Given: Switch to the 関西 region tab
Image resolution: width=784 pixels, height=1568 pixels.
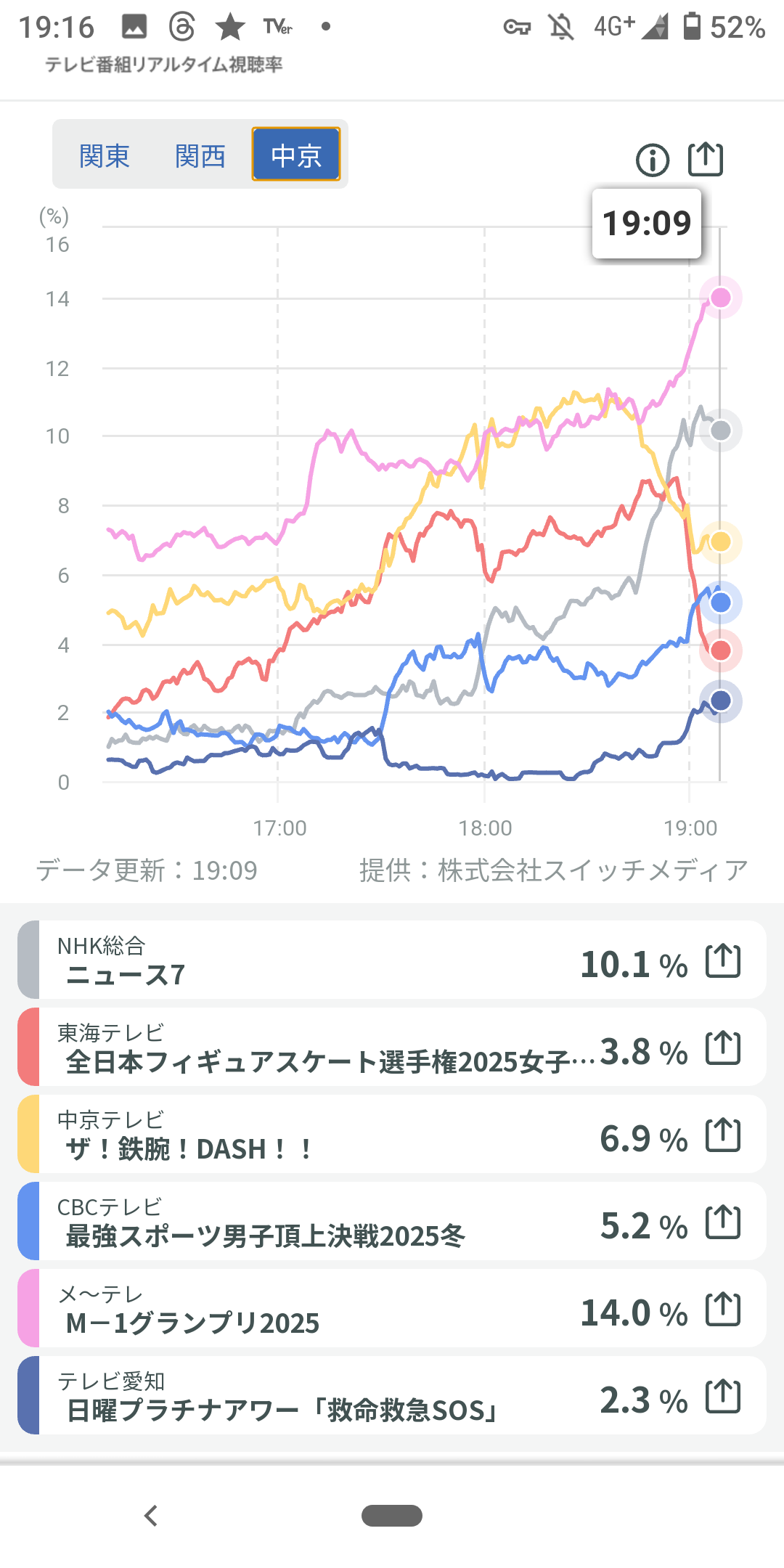Looking at the screenshot, I should pyautogui.click(x=200, y=155).
